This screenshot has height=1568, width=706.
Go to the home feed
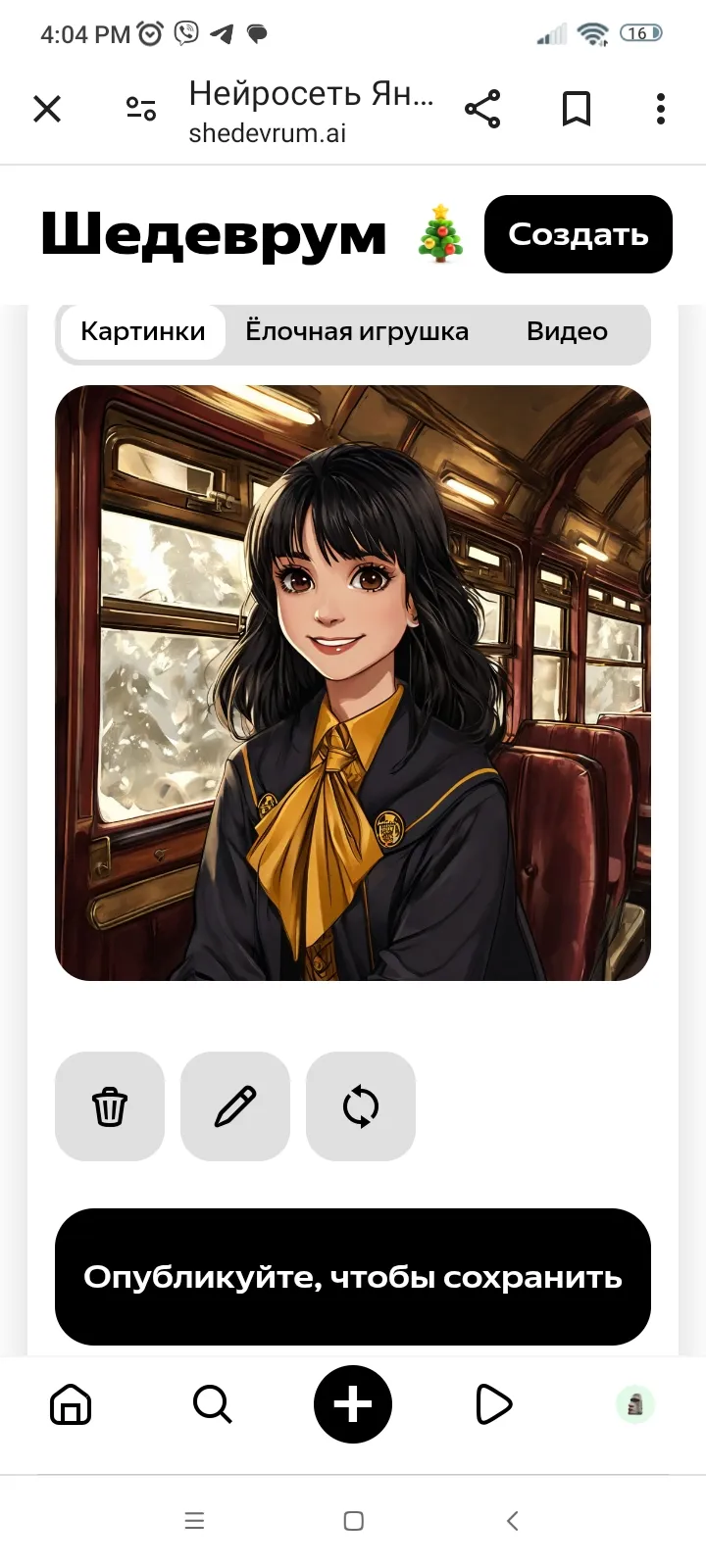[71, 1404]
